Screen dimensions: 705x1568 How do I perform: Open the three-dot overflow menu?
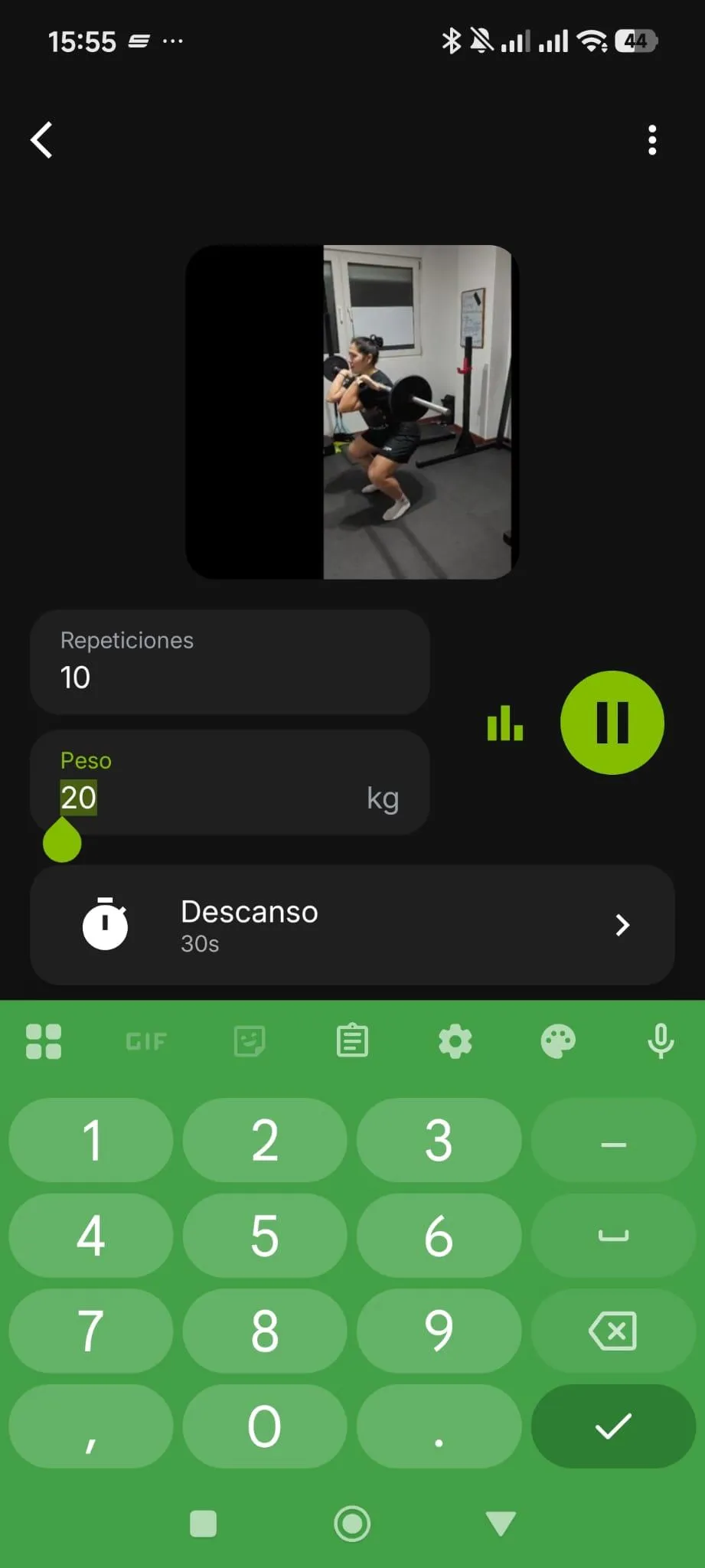pos(652,140)
